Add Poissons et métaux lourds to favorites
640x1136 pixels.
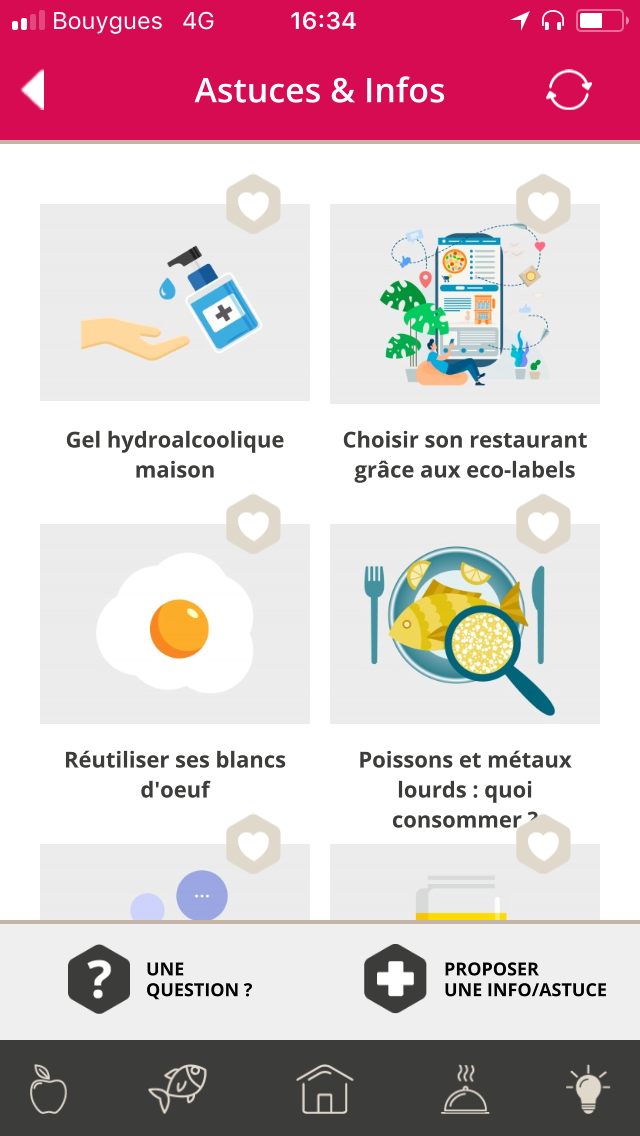coord(543,524)
